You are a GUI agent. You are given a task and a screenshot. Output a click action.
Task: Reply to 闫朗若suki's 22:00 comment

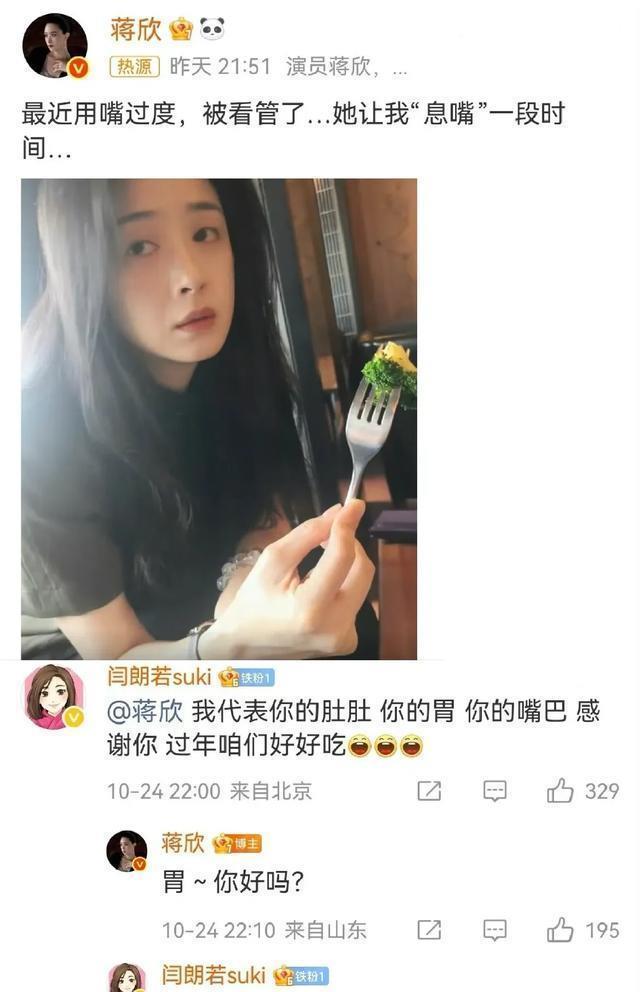click(x=495, y=791)
